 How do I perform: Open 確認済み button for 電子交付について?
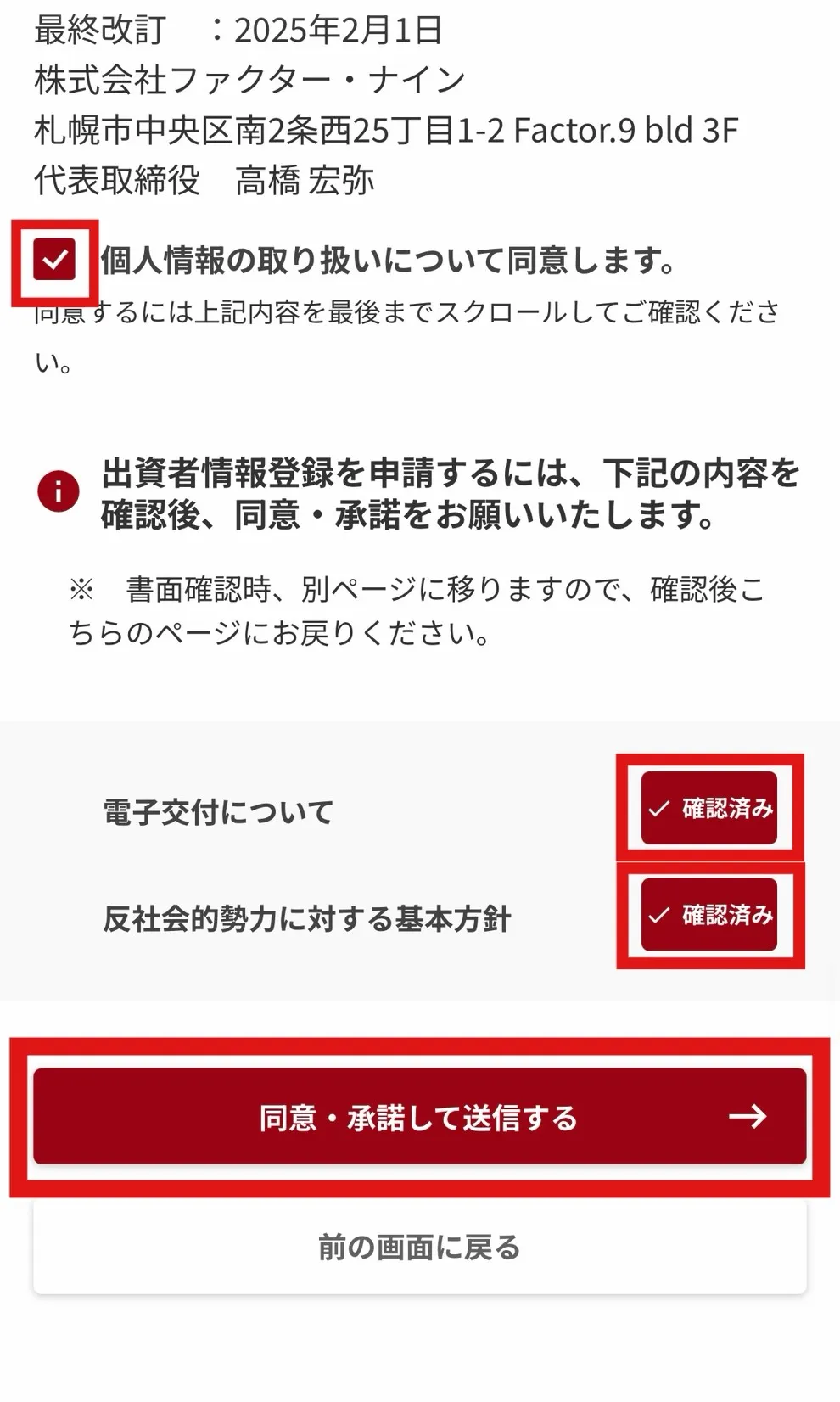point(709,808)
